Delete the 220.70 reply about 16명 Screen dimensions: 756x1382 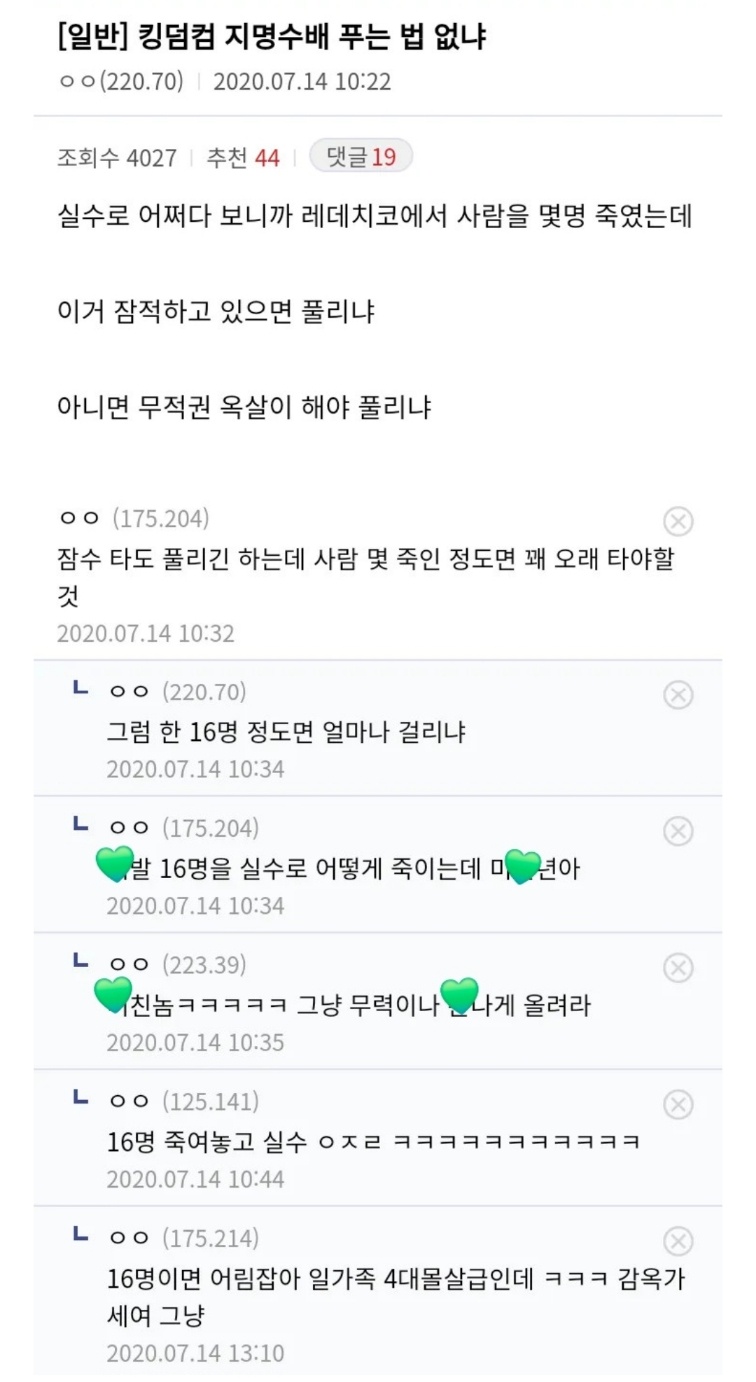[x=678, y=694]
